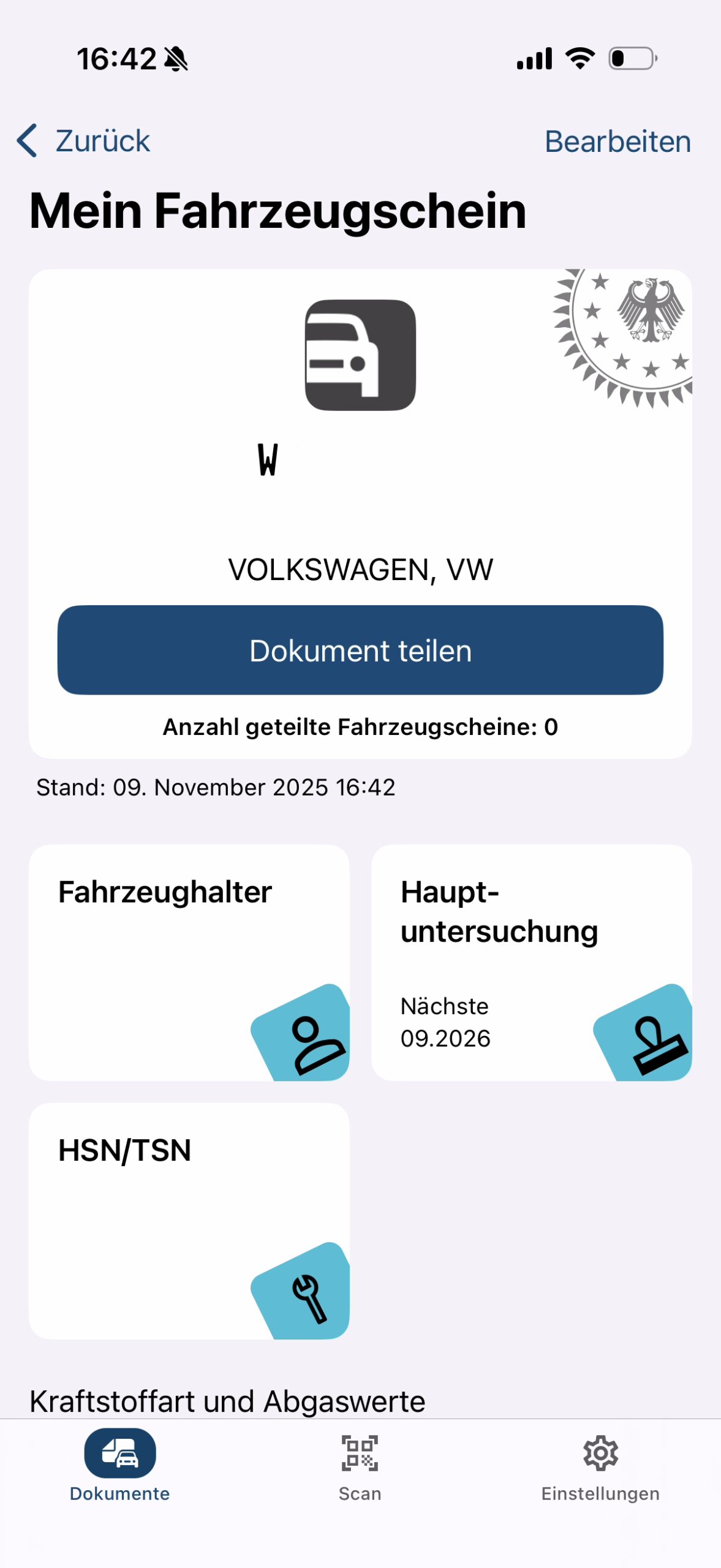Open the HSN/TSN card

189,1220
